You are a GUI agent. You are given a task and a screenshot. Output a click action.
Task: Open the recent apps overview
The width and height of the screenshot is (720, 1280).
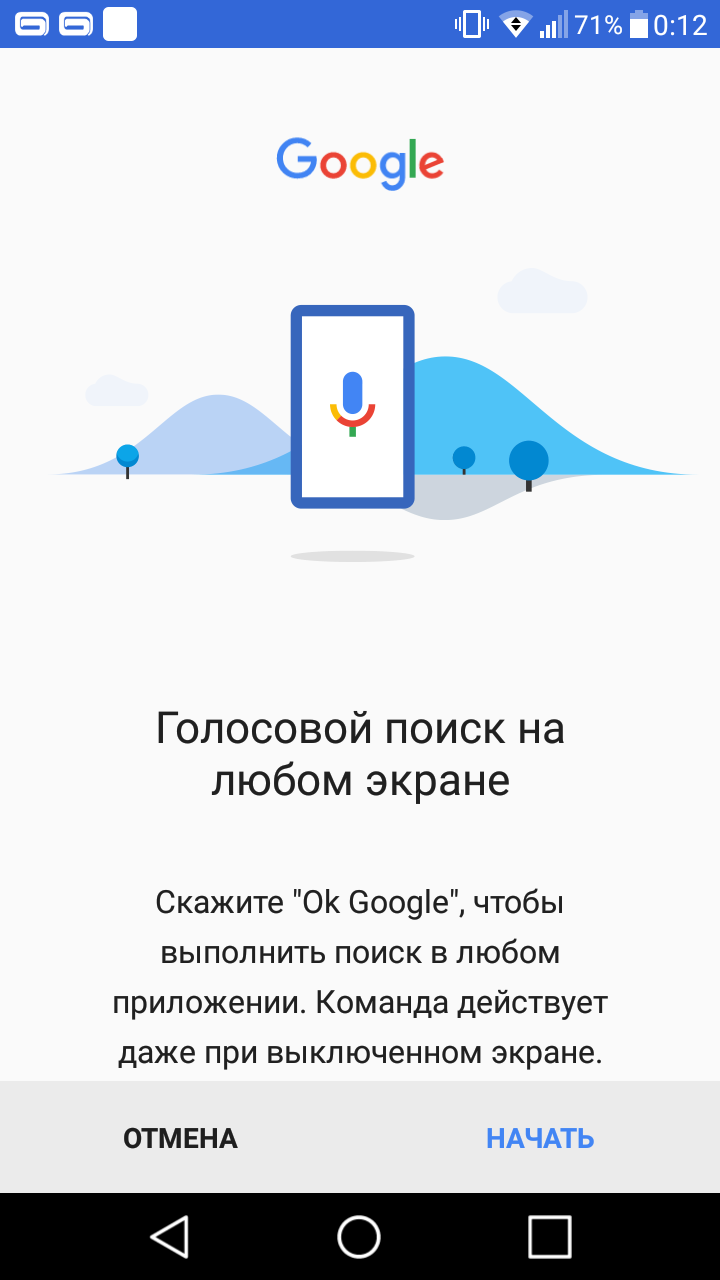pos(550,1236)
